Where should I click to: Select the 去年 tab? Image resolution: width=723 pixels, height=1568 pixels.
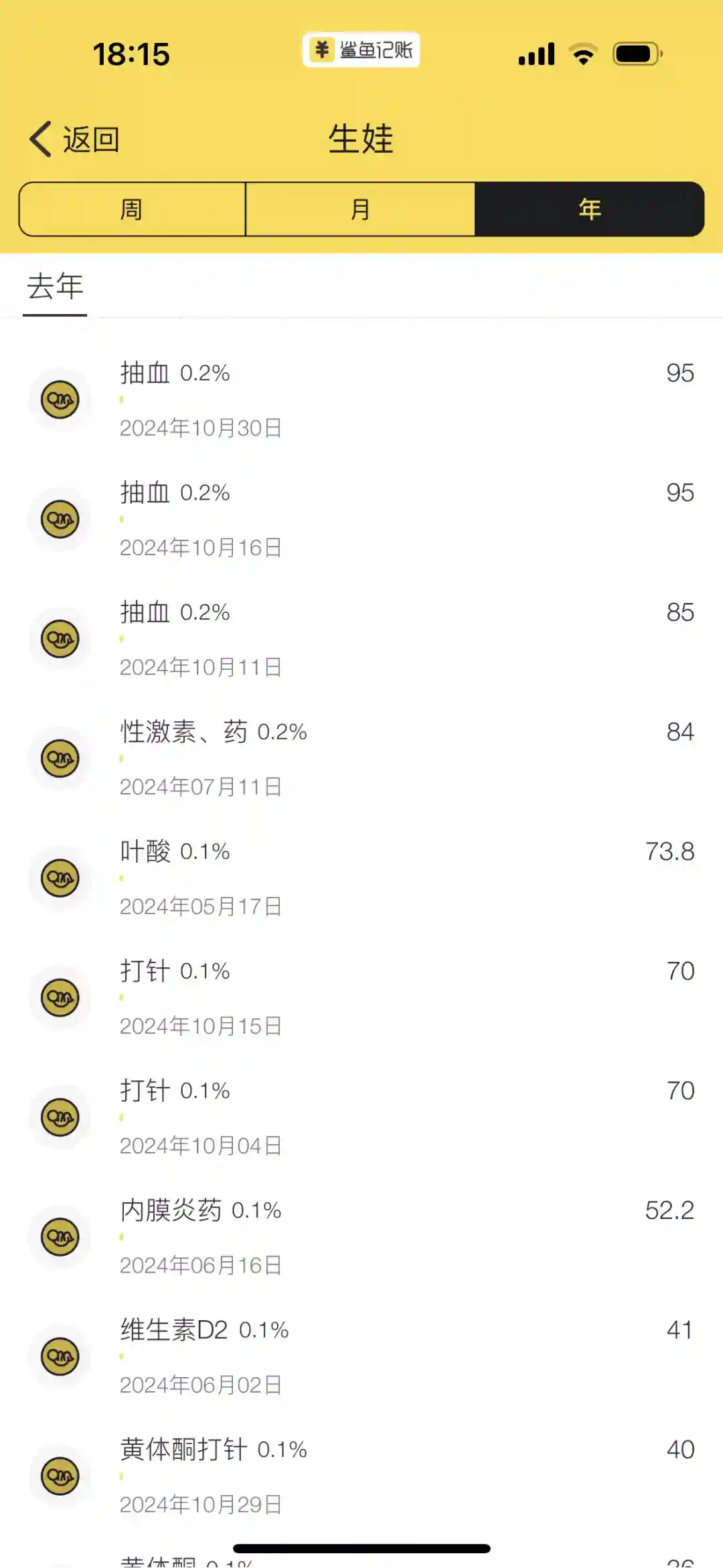[55, 287]
